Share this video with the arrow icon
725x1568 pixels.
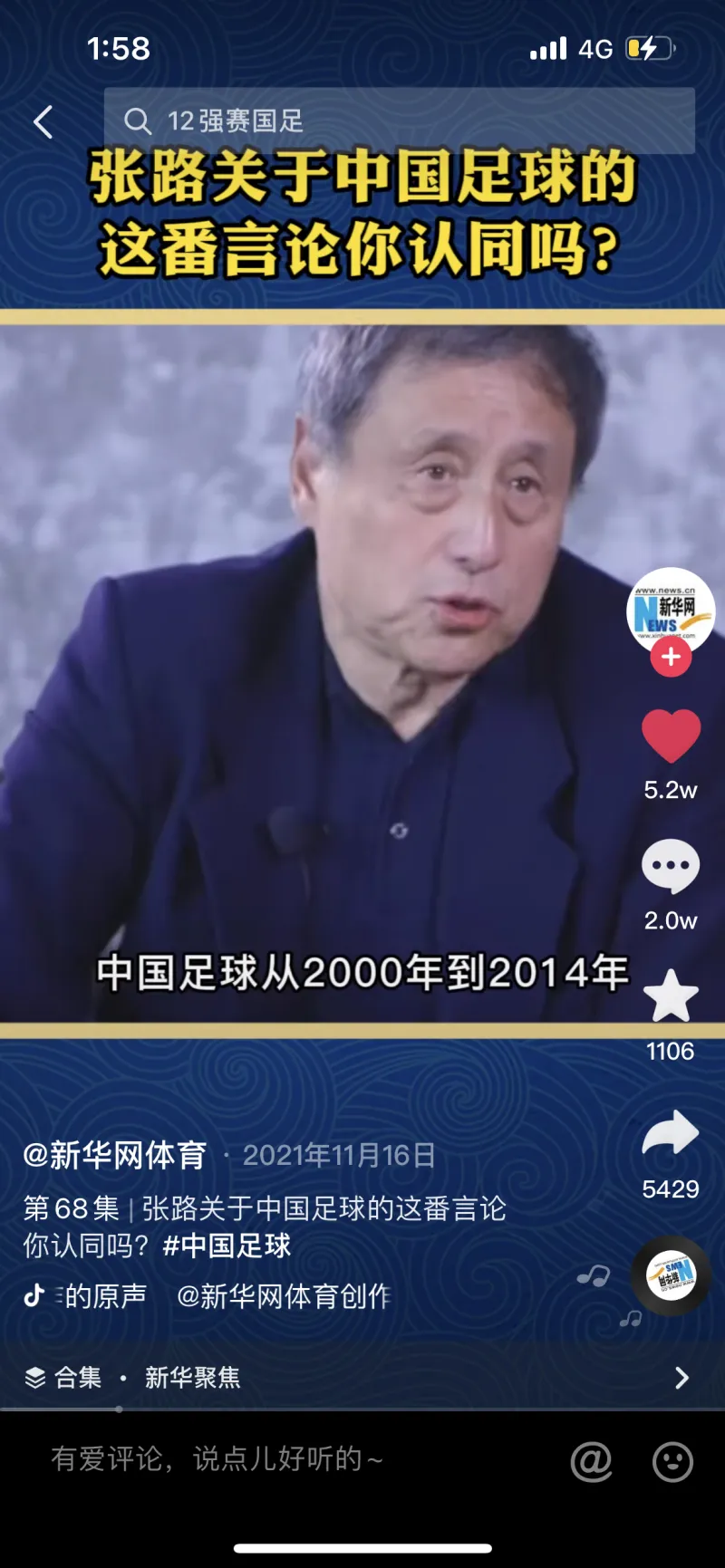click(x=671, y=1133)
